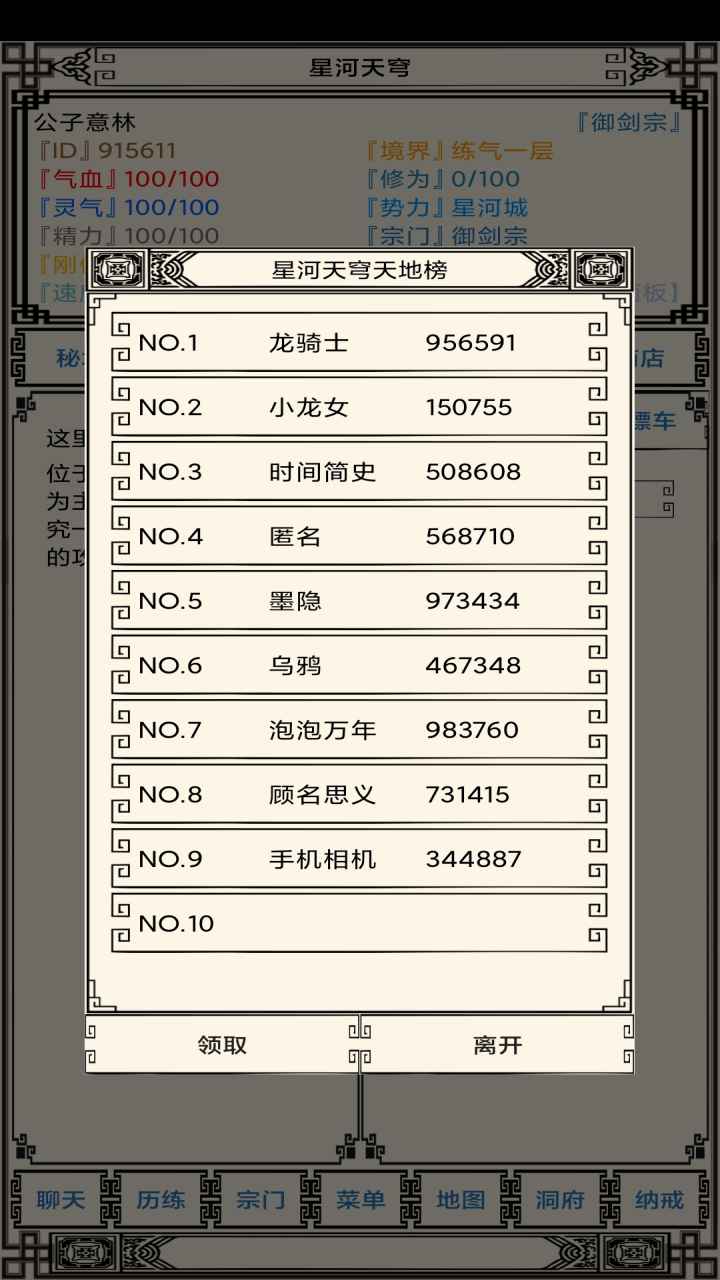
Task: Select the NO.8 顾名思义 ranking row
Action: [x=359, y=794]
